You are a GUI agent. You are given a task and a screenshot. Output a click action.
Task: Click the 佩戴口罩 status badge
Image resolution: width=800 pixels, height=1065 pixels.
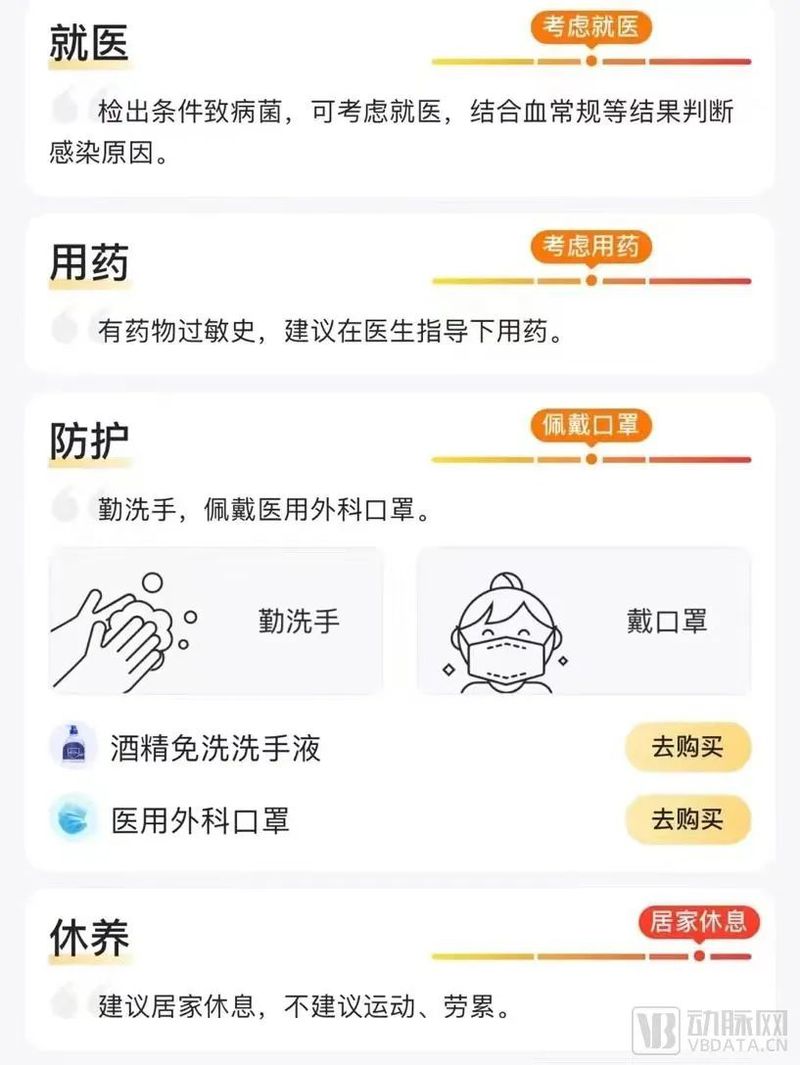pyautogui.click(x=592, y=425)
